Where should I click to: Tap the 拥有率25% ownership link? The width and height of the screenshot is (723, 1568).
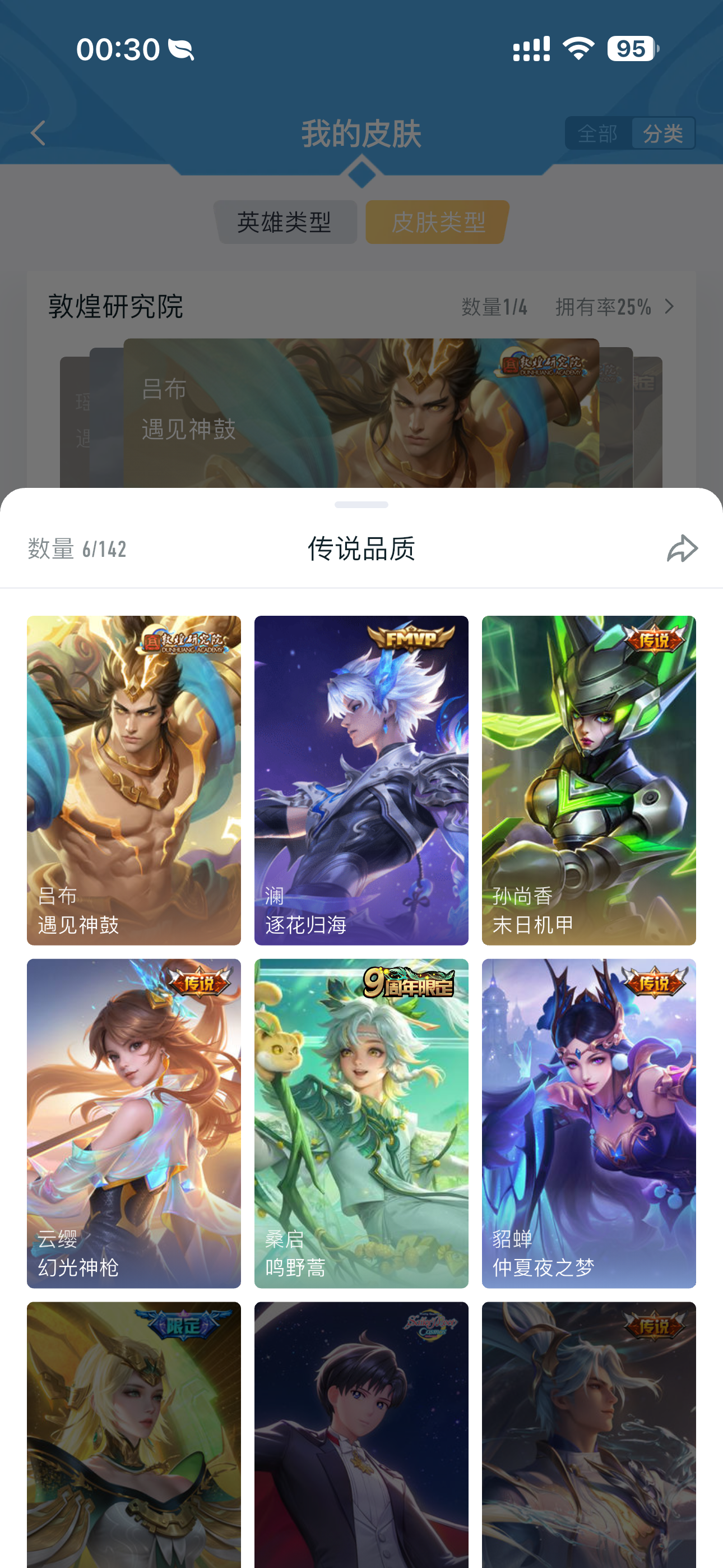(x=605, y=307)
